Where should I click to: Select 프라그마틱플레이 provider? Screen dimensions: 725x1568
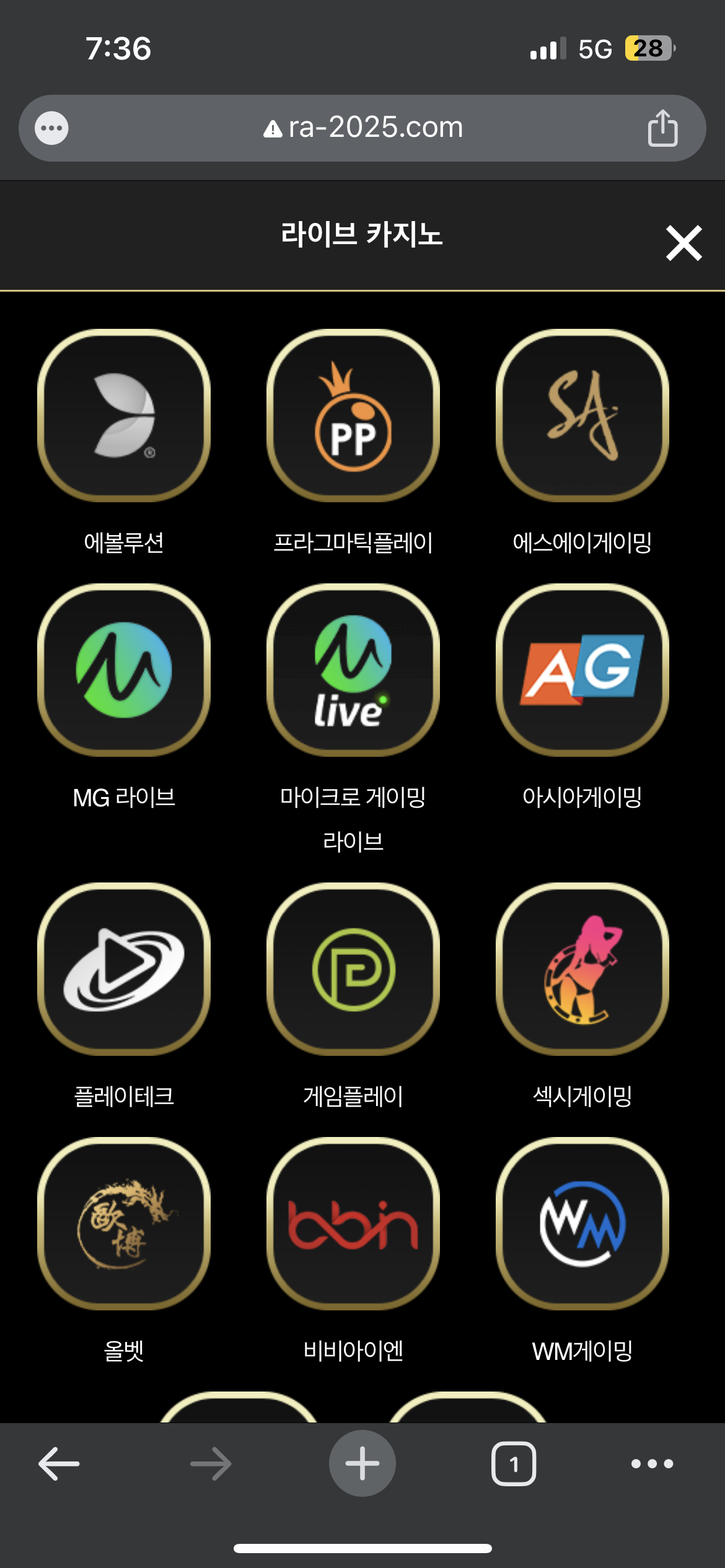tap(353, 416)
